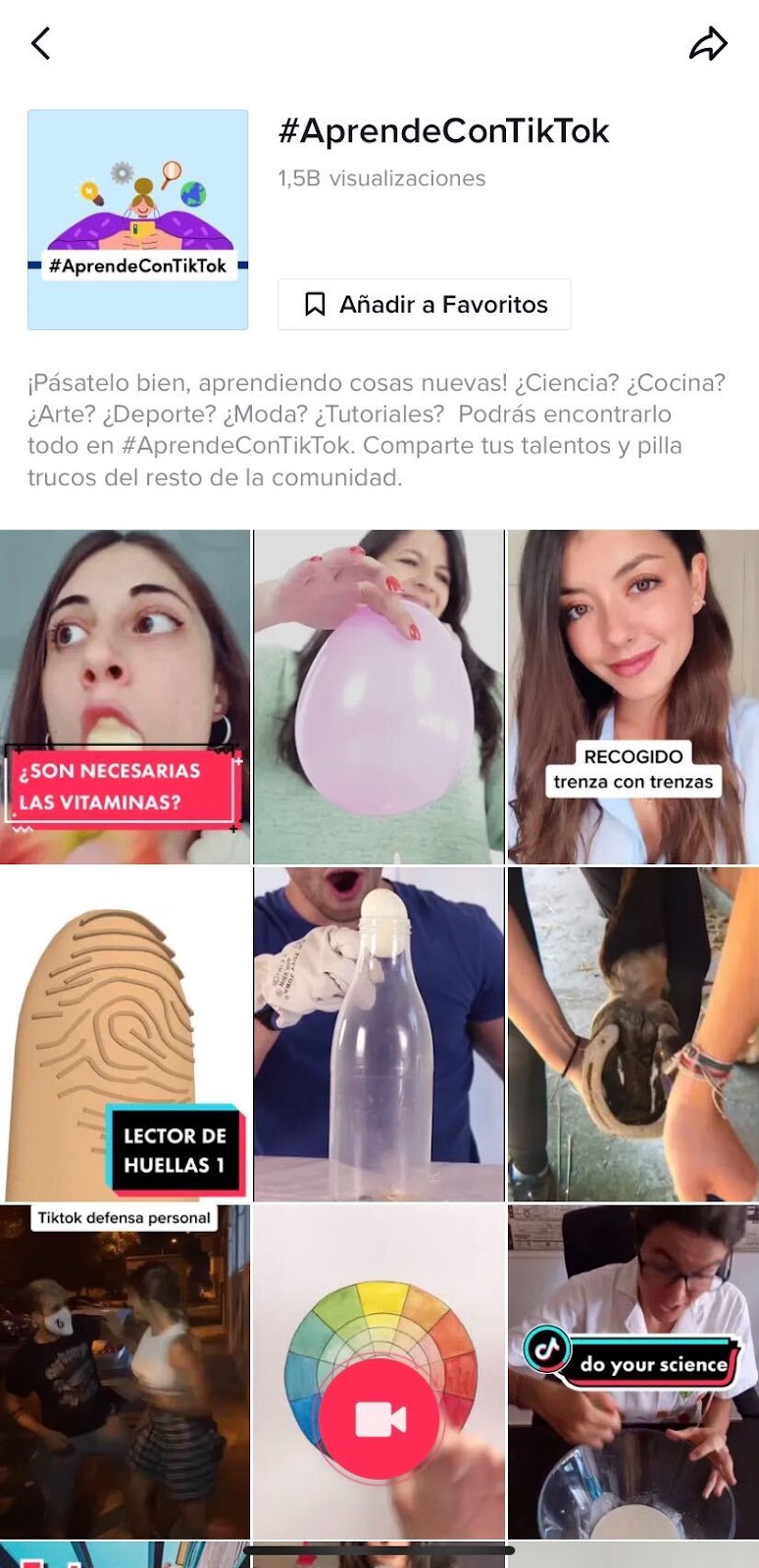Open the 'do your science' video

[x=633, y=1371]
